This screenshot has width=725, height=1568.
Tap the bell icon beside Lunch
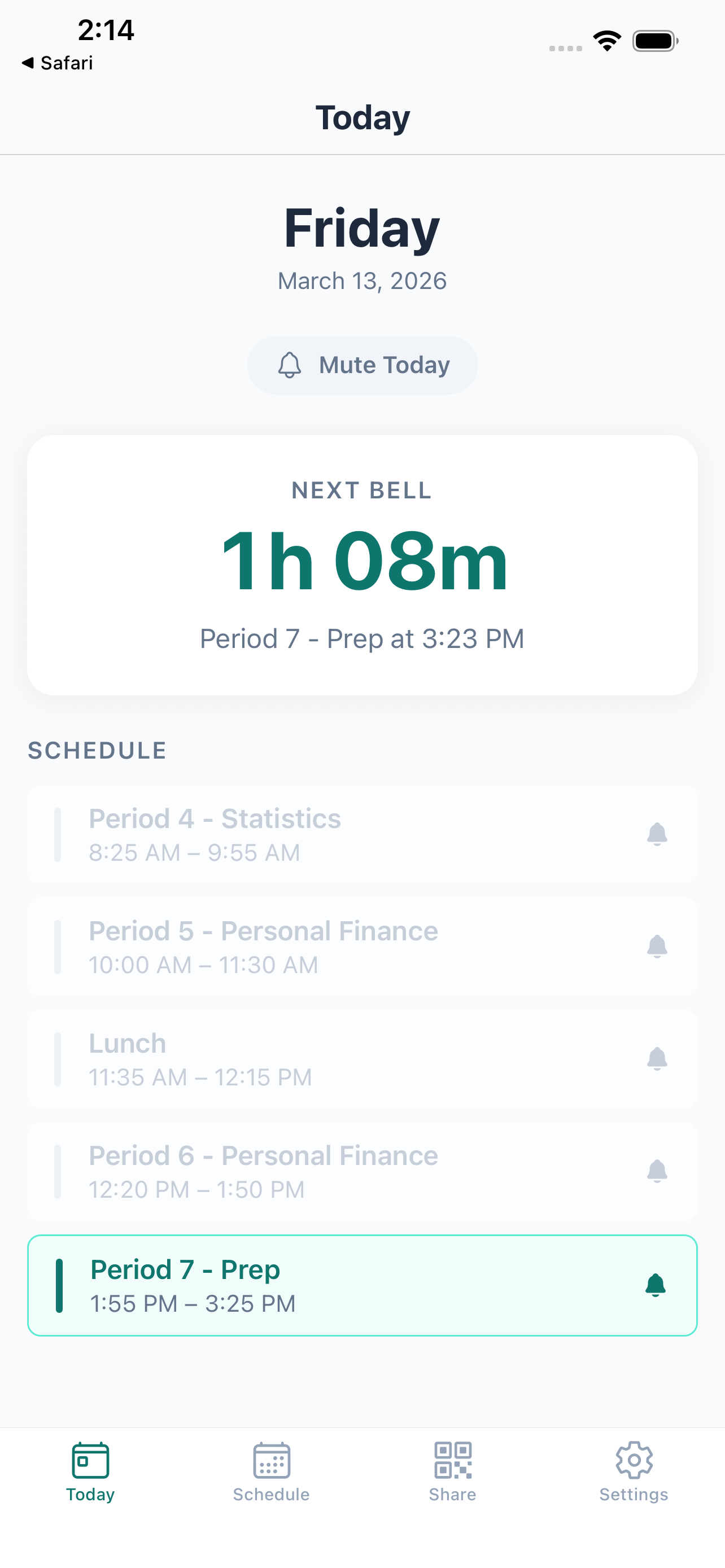656,1058
